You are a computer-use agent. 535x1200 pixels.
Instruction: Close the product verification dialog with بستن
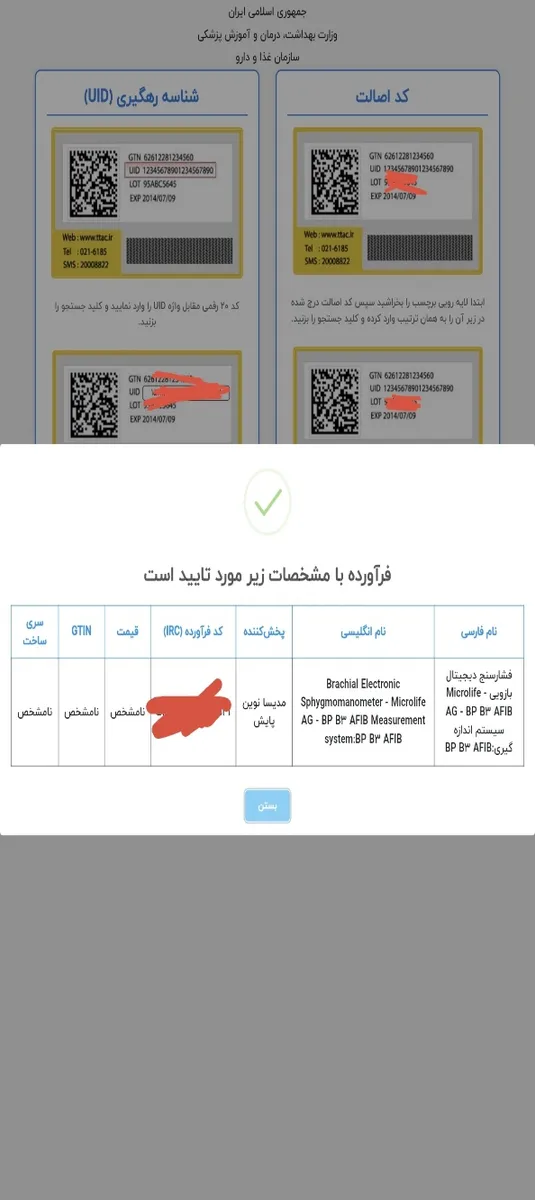click(x=267, y=806)
